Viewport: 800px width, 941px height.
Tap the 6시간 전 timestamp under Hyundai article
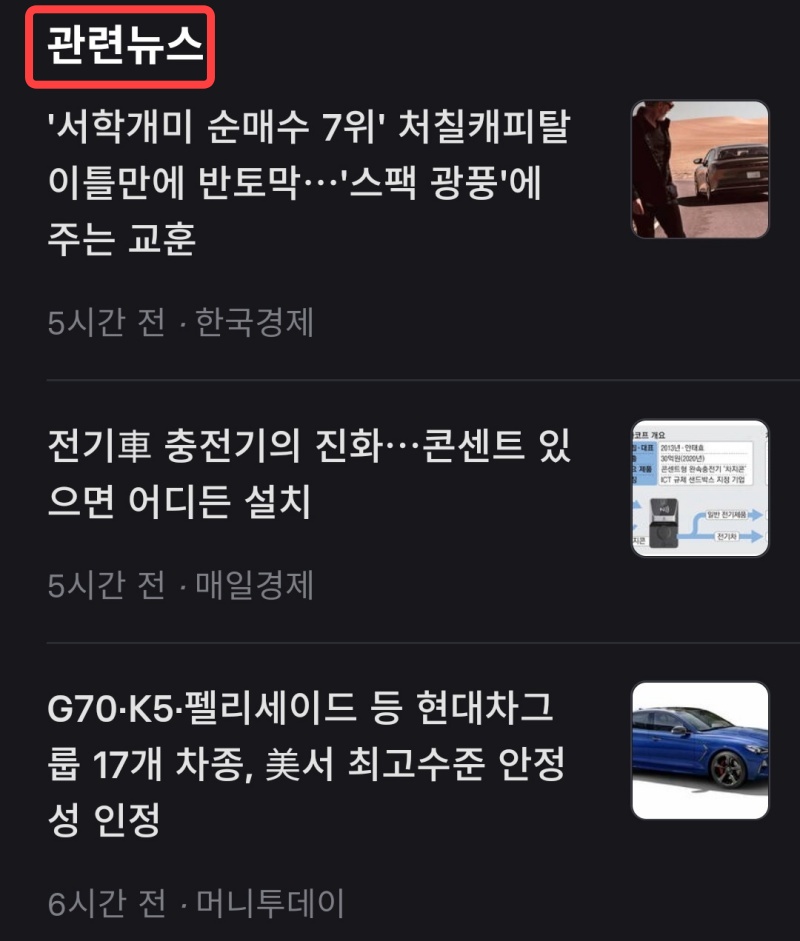click(x=108, y=902)
